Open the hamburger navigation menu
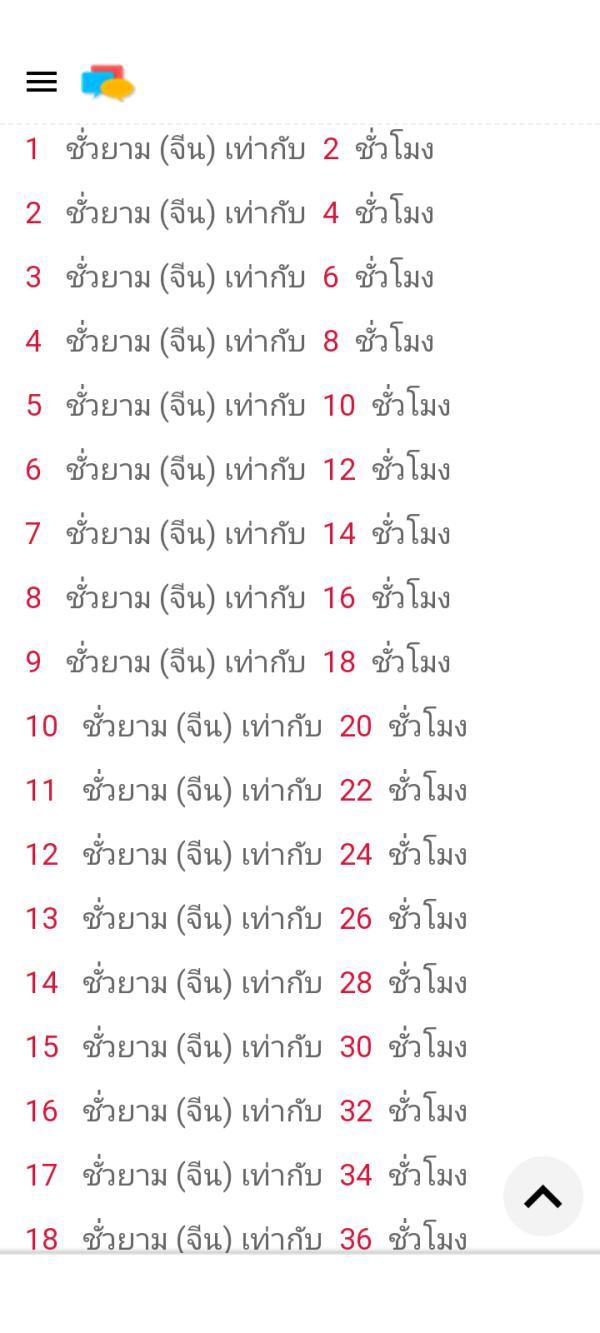The width and height of the screenshot is (600, 1333). [41, 83]
